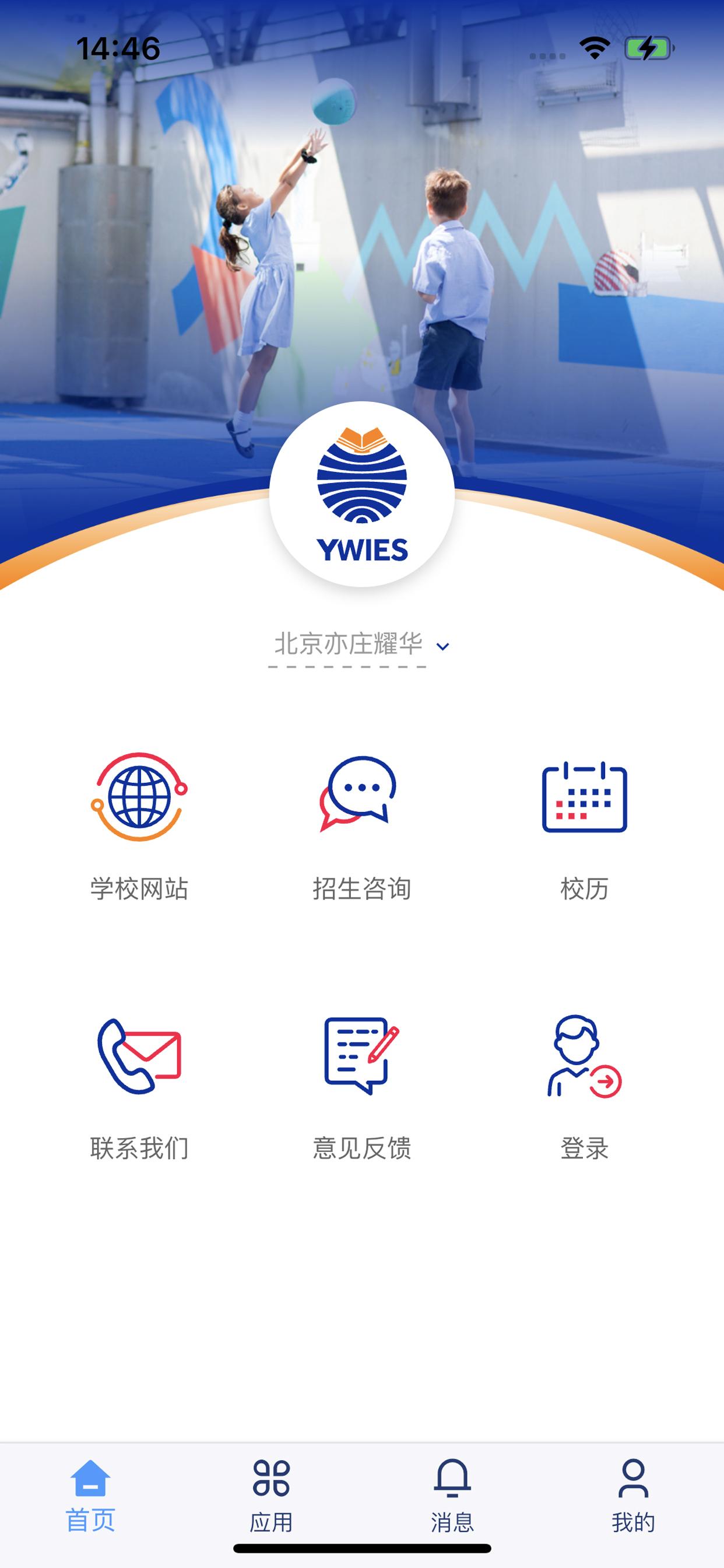
Task: Open the 校历 school calendar
Action: (x=585, y=827)
